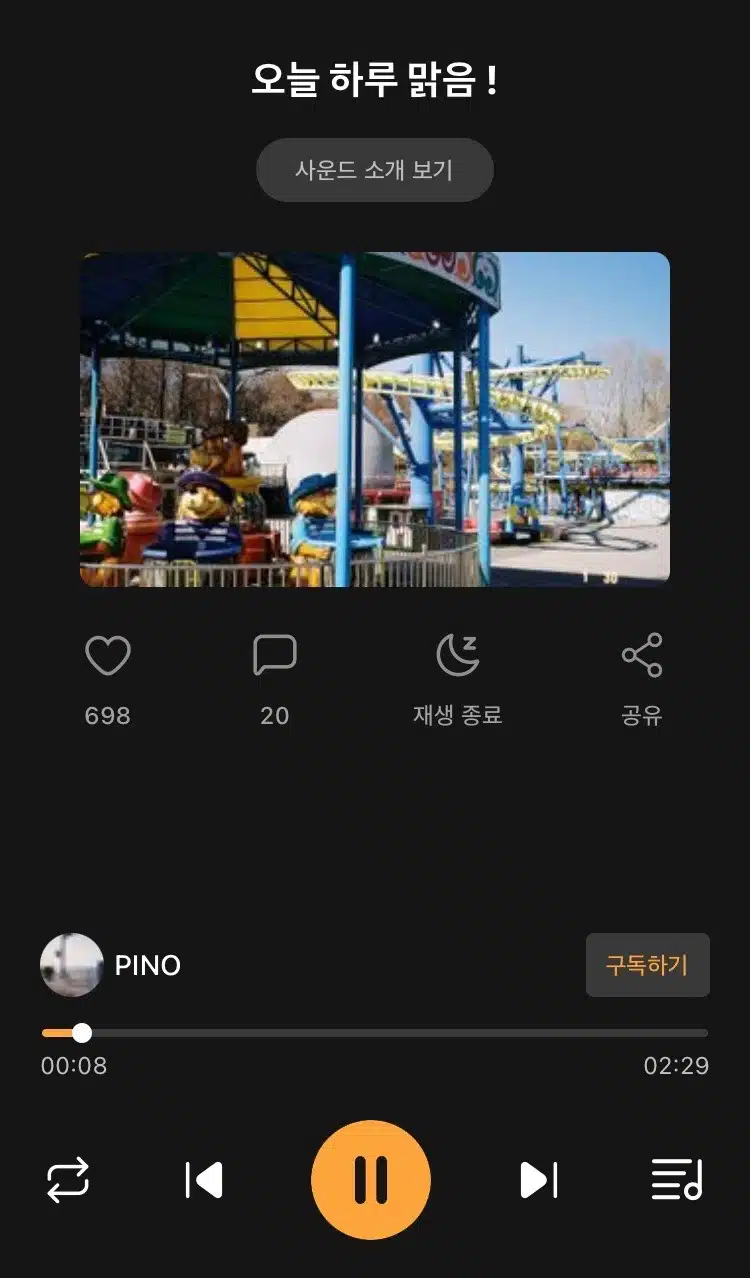The height and width of the screenshot is (1278, 750).
Task: Like this sound with the heart icon
Action: click(x=108, y=656)
